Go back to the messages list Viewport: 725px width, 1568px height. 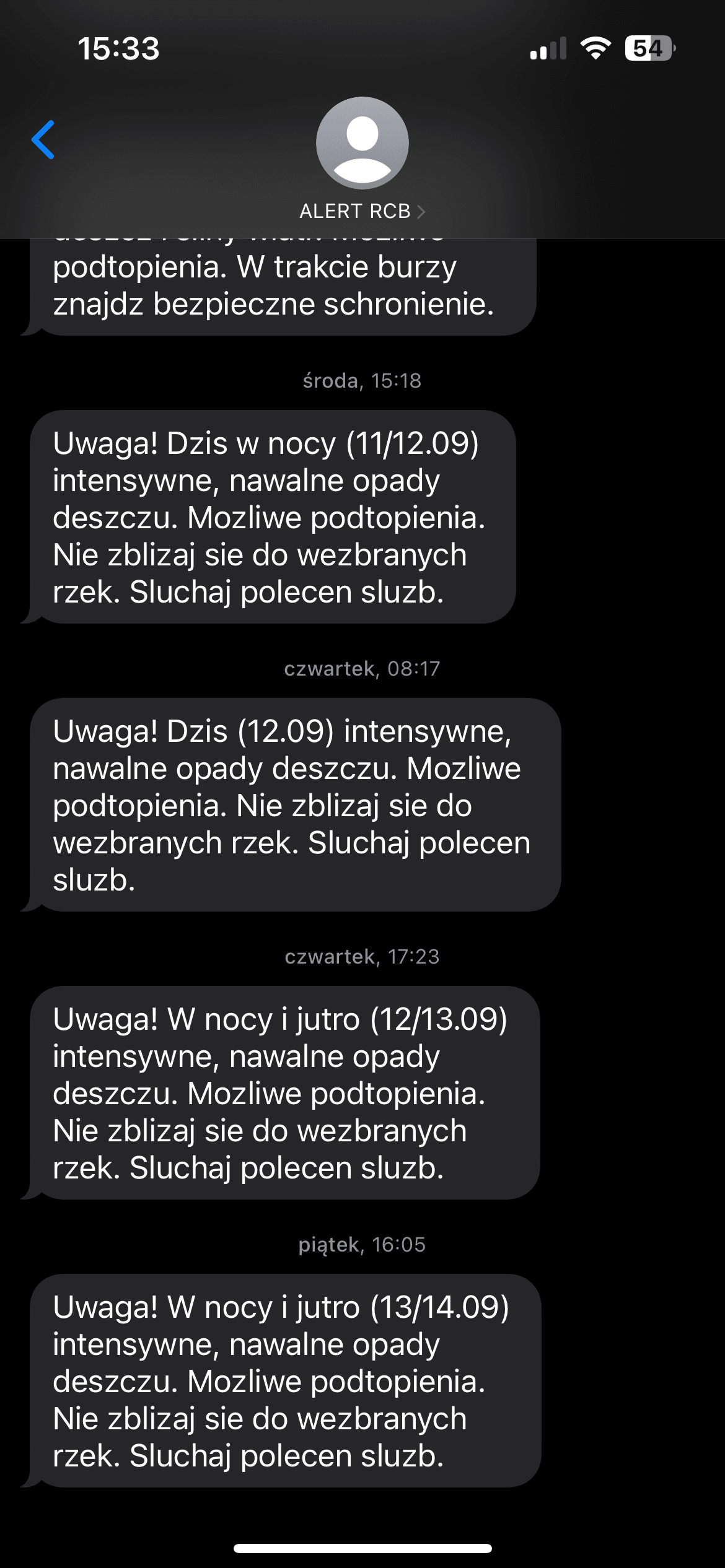[x=43, y=140]
